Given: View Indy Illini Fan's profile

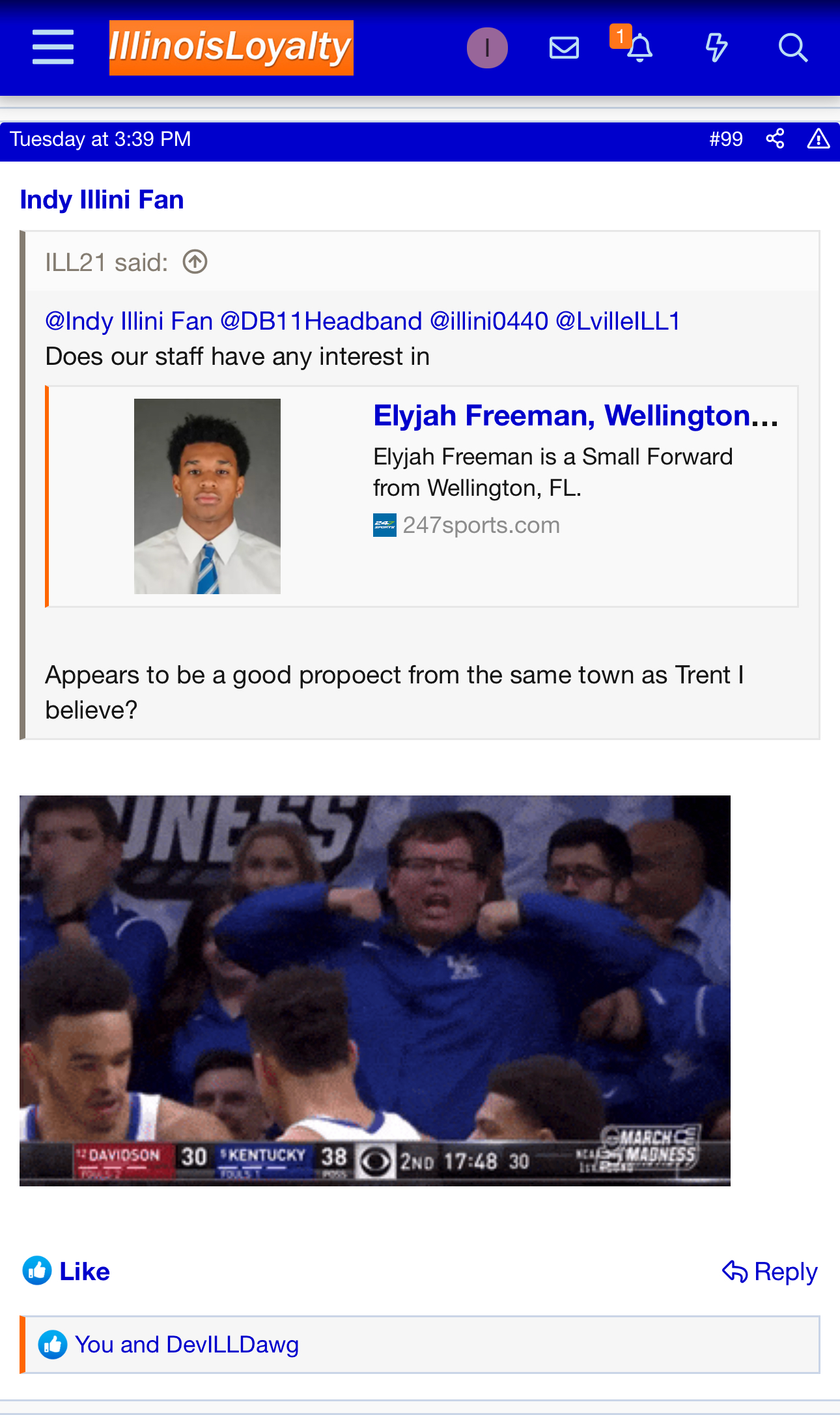Looking at the screenshot, I should [x=102, y=199].
